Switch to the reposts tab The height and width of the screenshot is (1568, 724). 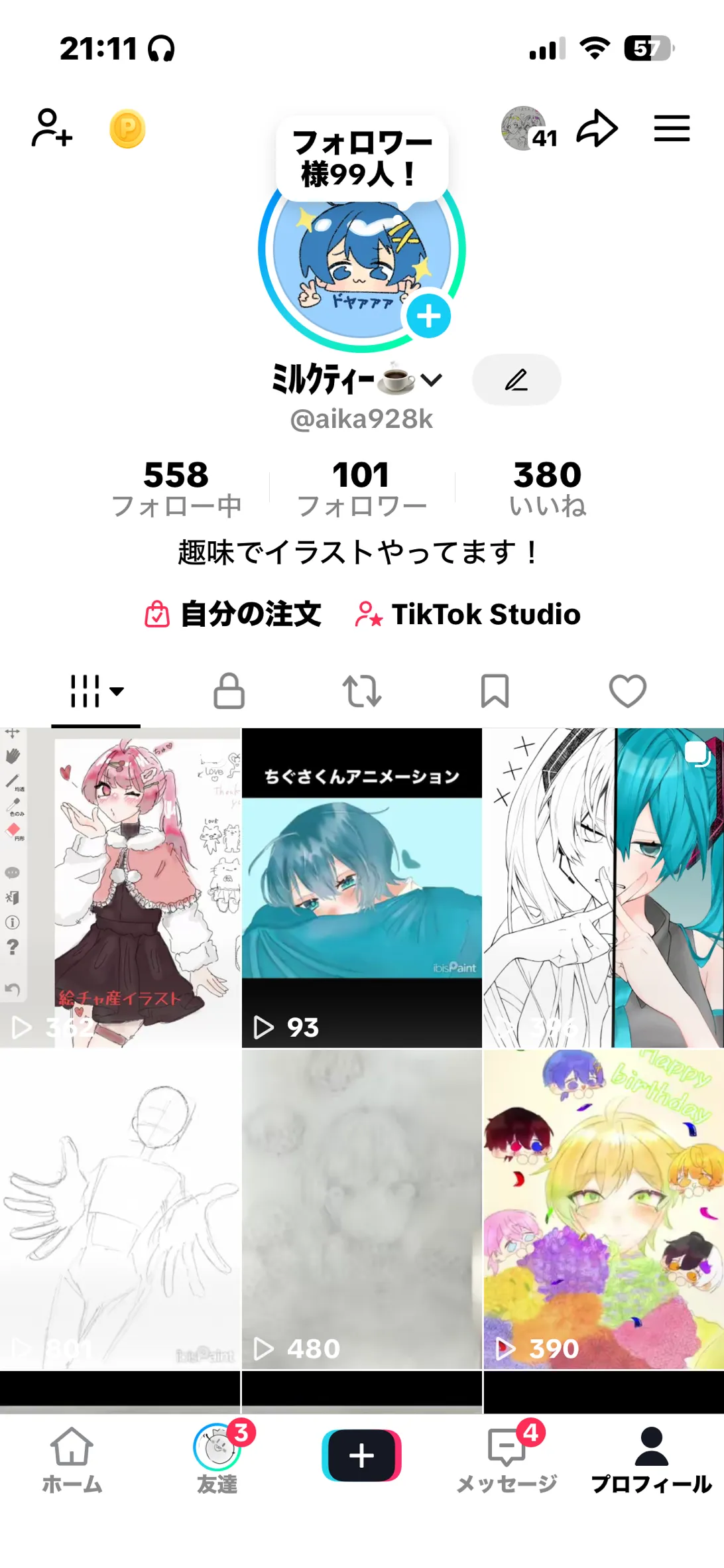[361, 691]
